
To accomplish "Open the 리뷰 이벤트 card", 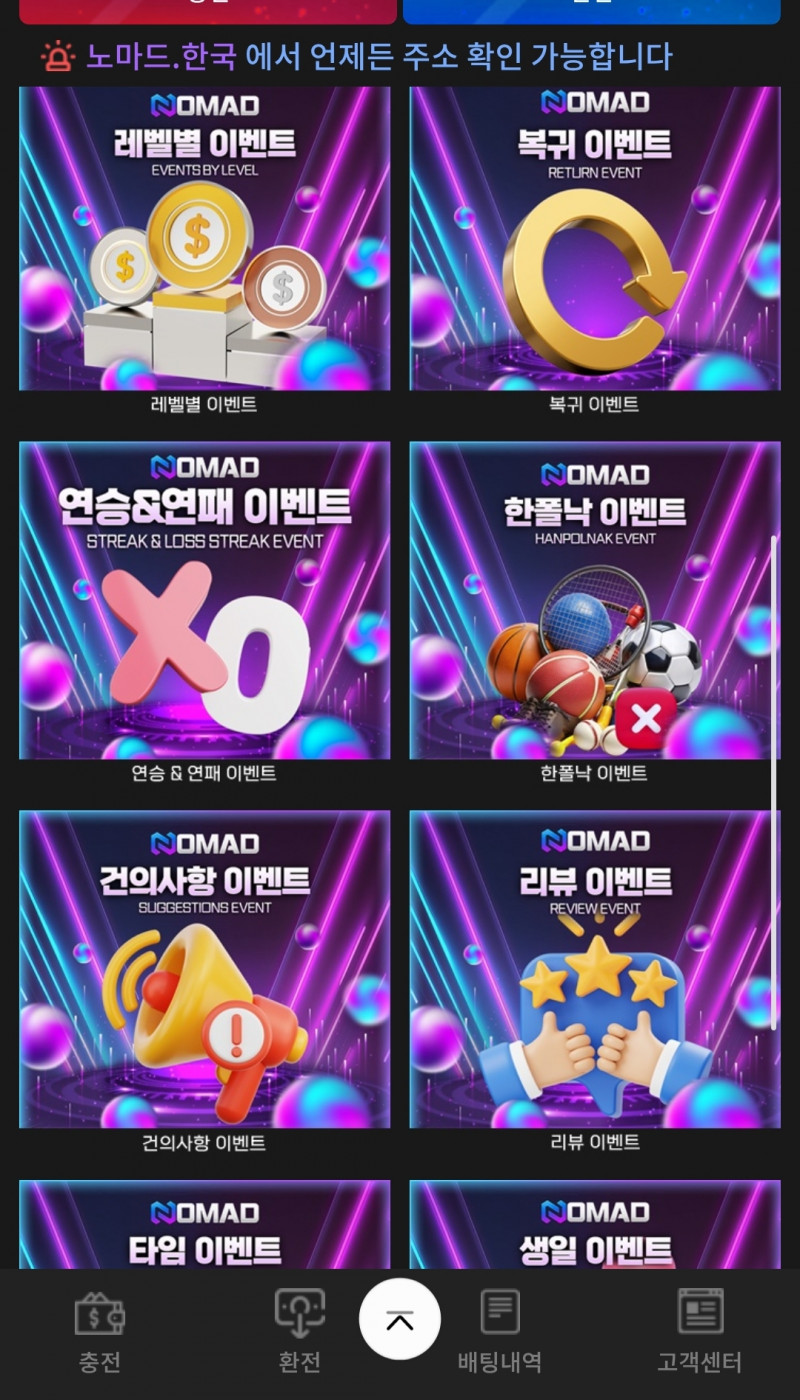I will pos(594,968).
